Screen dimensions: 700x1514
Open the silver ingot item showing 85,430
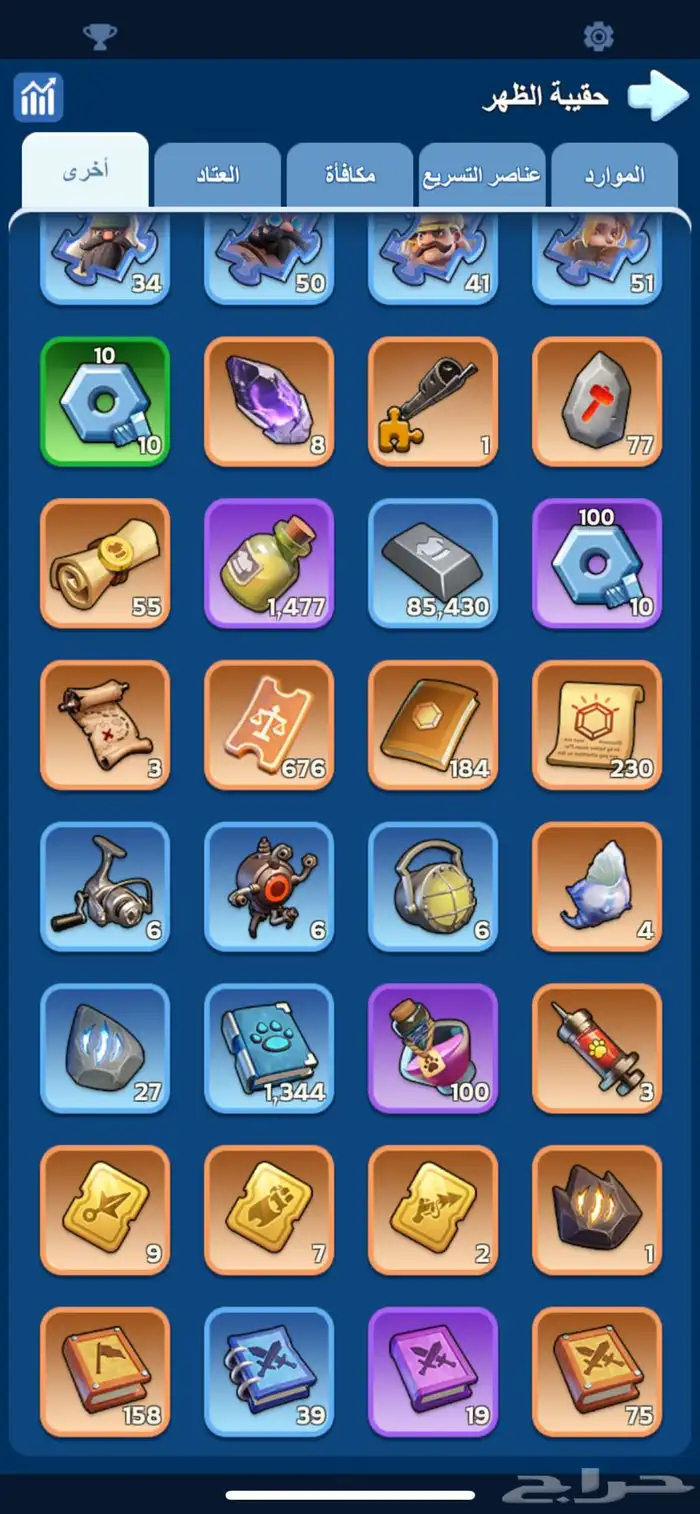433,564
